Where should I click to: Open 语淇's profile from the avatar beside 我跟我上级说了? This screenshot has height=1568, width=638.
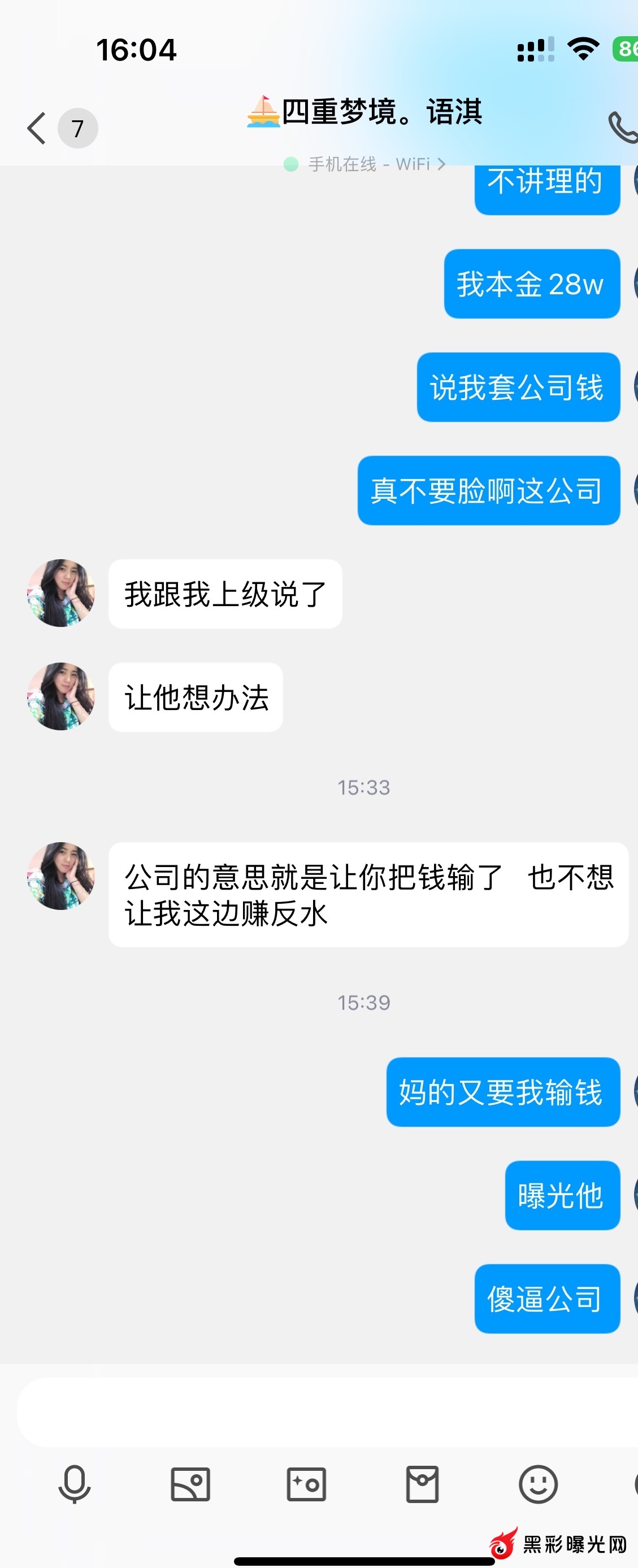click(61, 594)
